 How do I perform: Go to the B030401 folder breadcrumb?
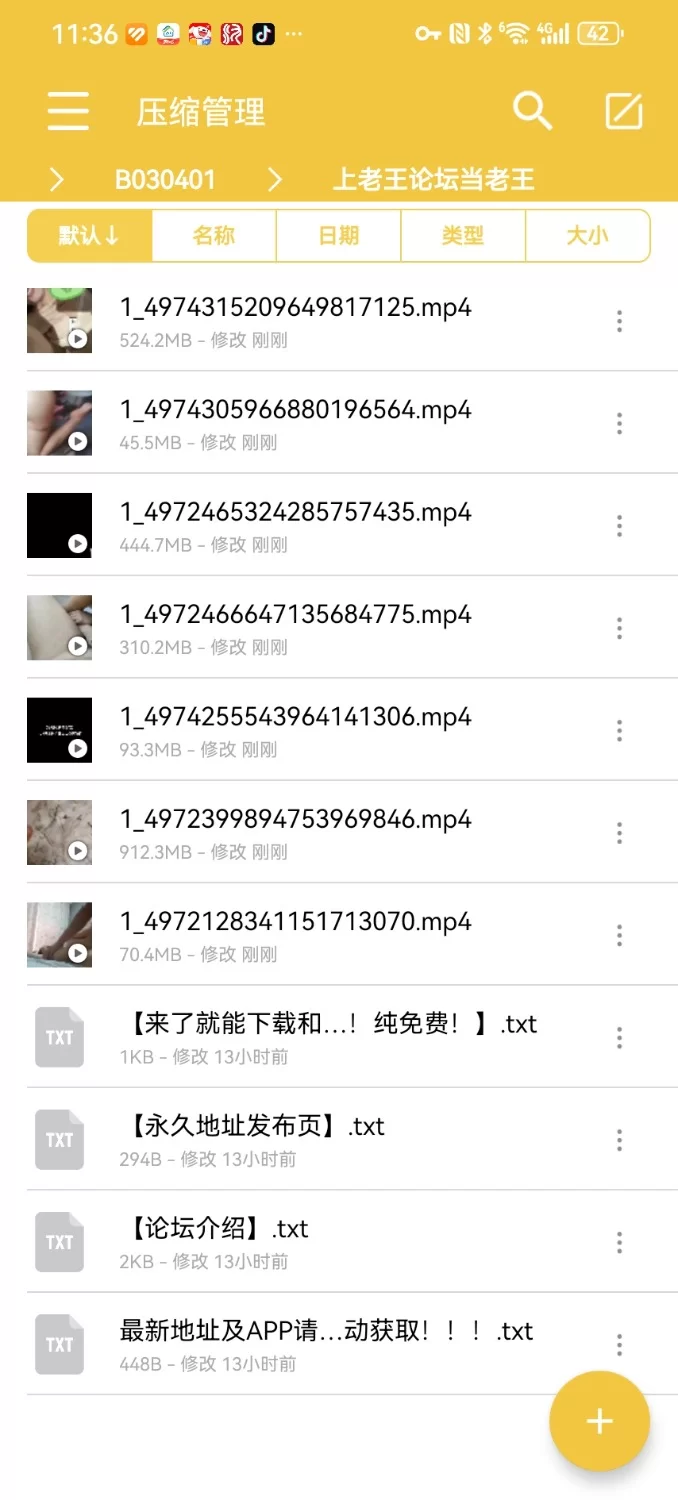165,180
